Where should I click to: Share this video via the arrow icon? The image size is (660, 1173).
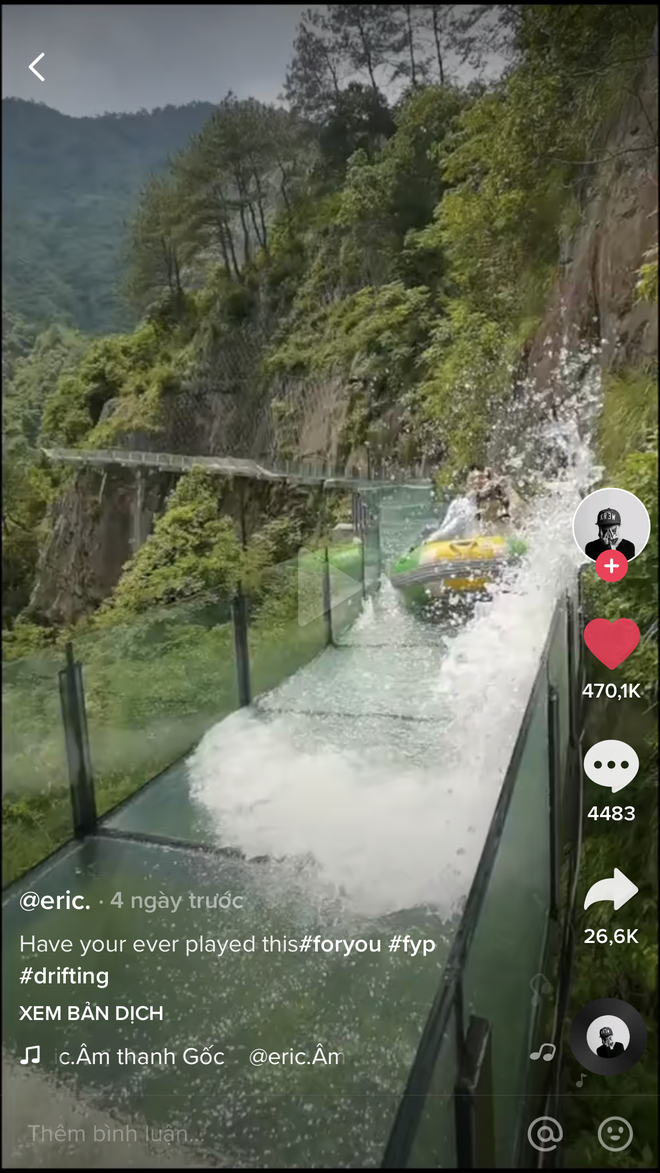coord(611,890)
